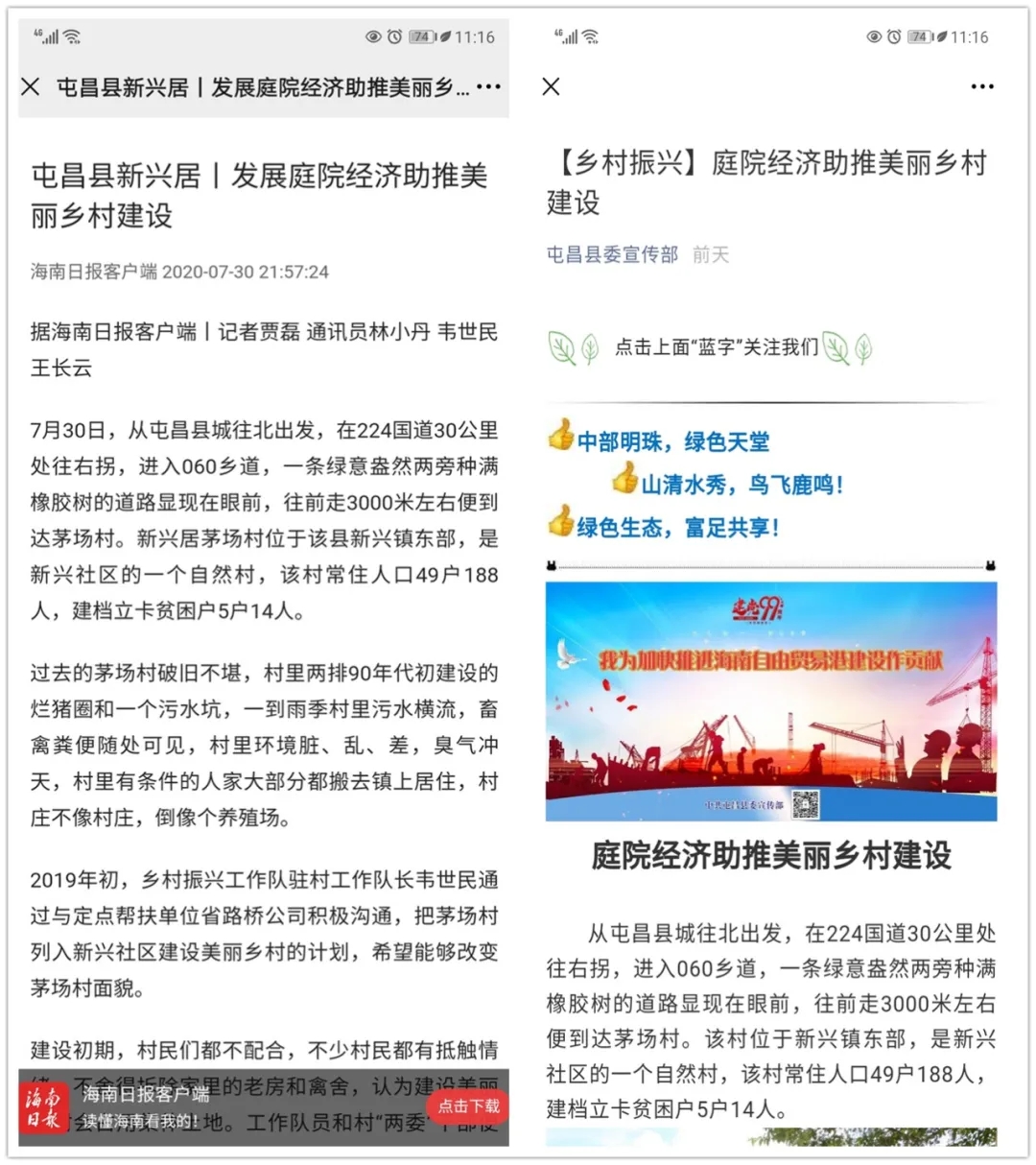
Task: Open the 屯昌县委宣传部 official account
Action: (611, 255)
